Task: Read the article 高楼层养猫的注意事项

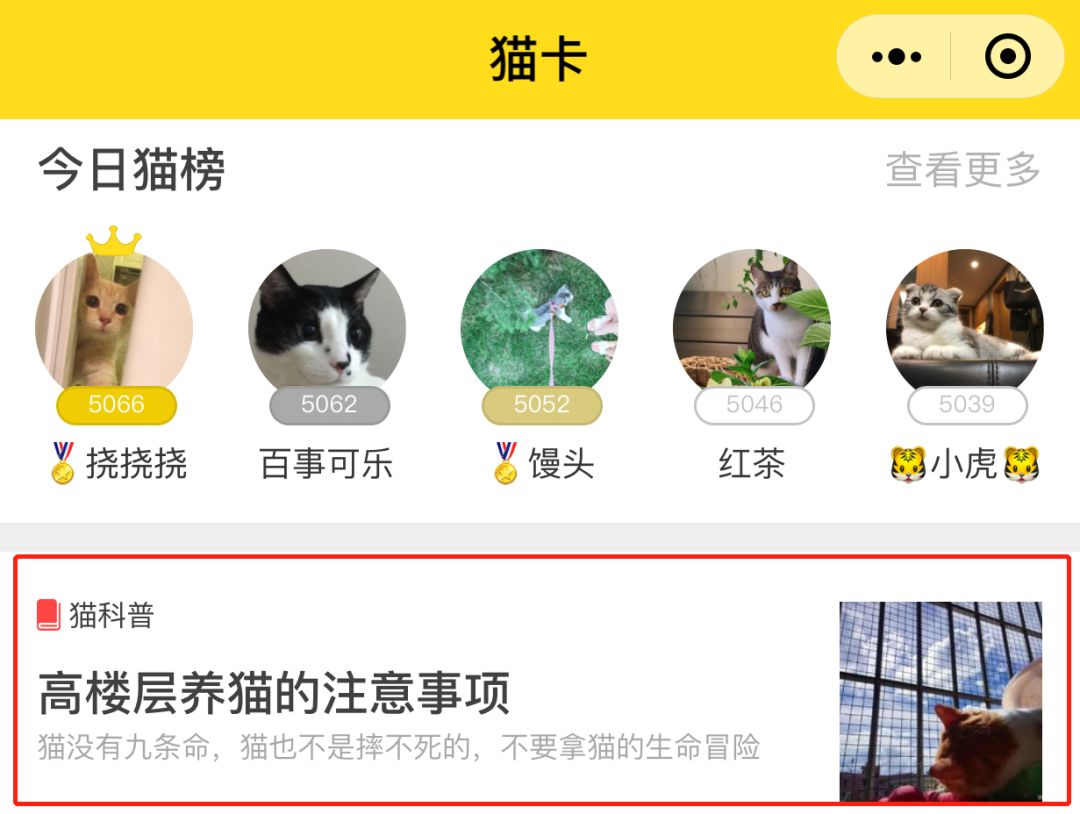Action: (274, 693)
